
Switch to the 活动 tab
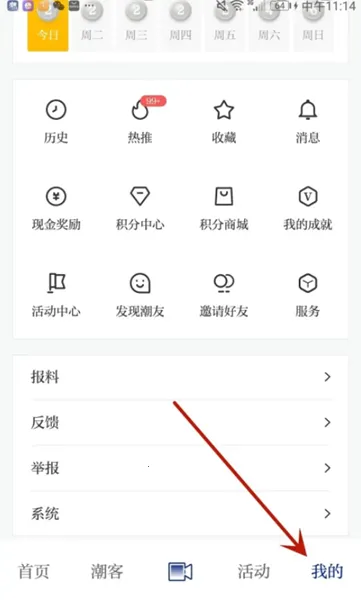(x=253, y=572)
